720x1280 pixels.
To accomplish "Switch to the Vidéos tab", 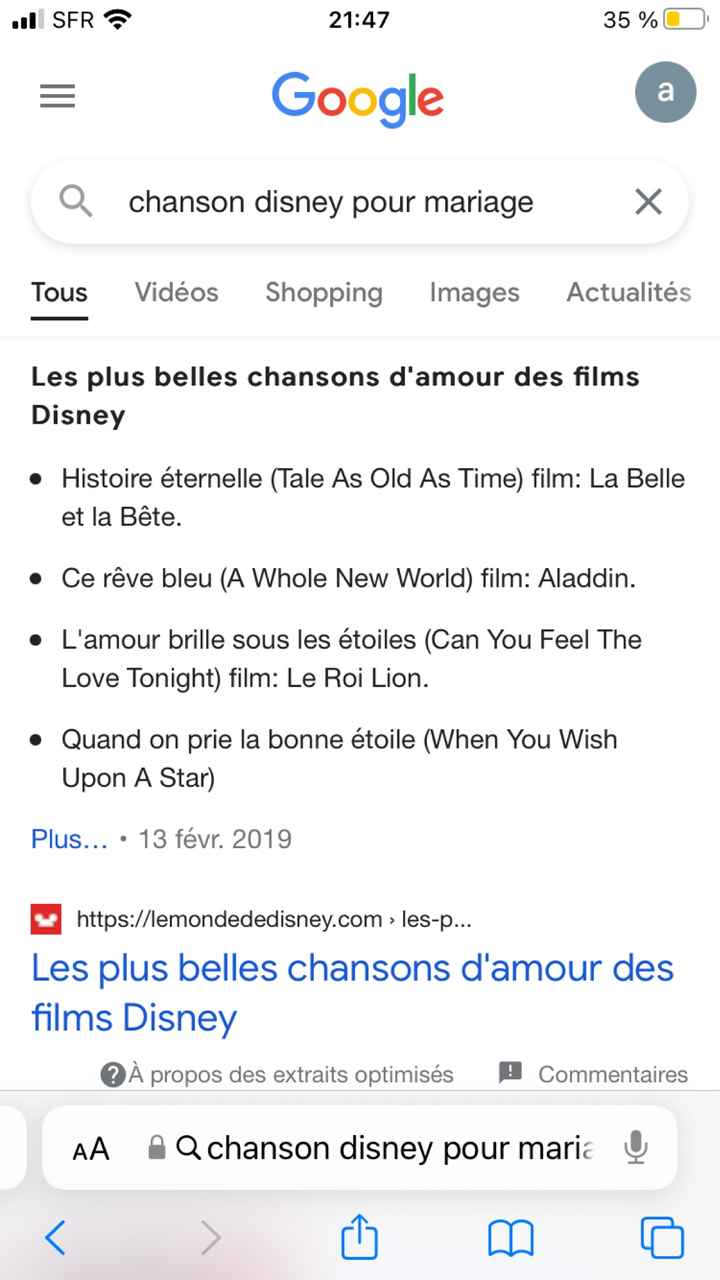I will [x=176, y=292].
